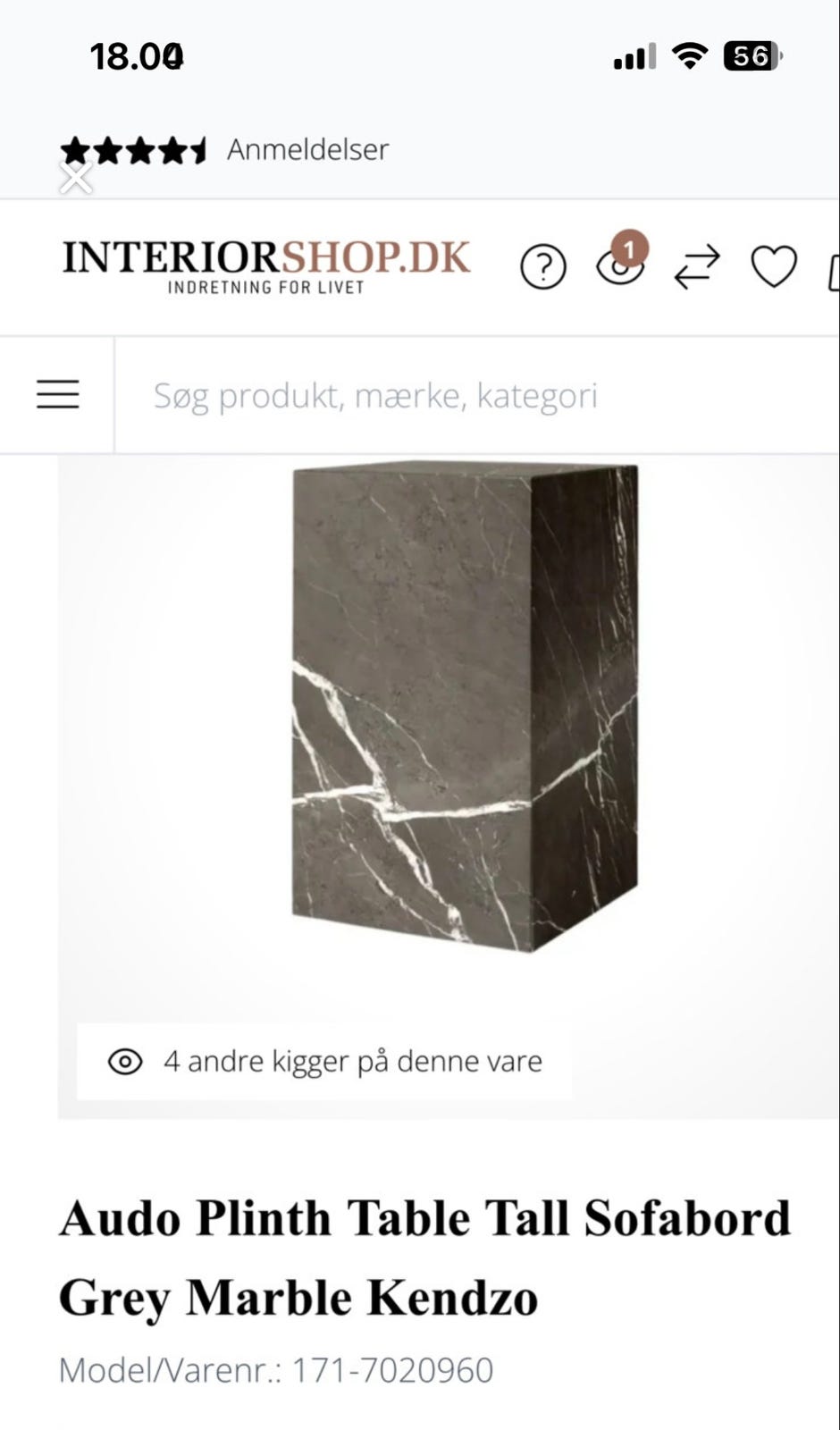Click the recently viewed eye icon with badge
The image size is (840, 1430).
618,266
